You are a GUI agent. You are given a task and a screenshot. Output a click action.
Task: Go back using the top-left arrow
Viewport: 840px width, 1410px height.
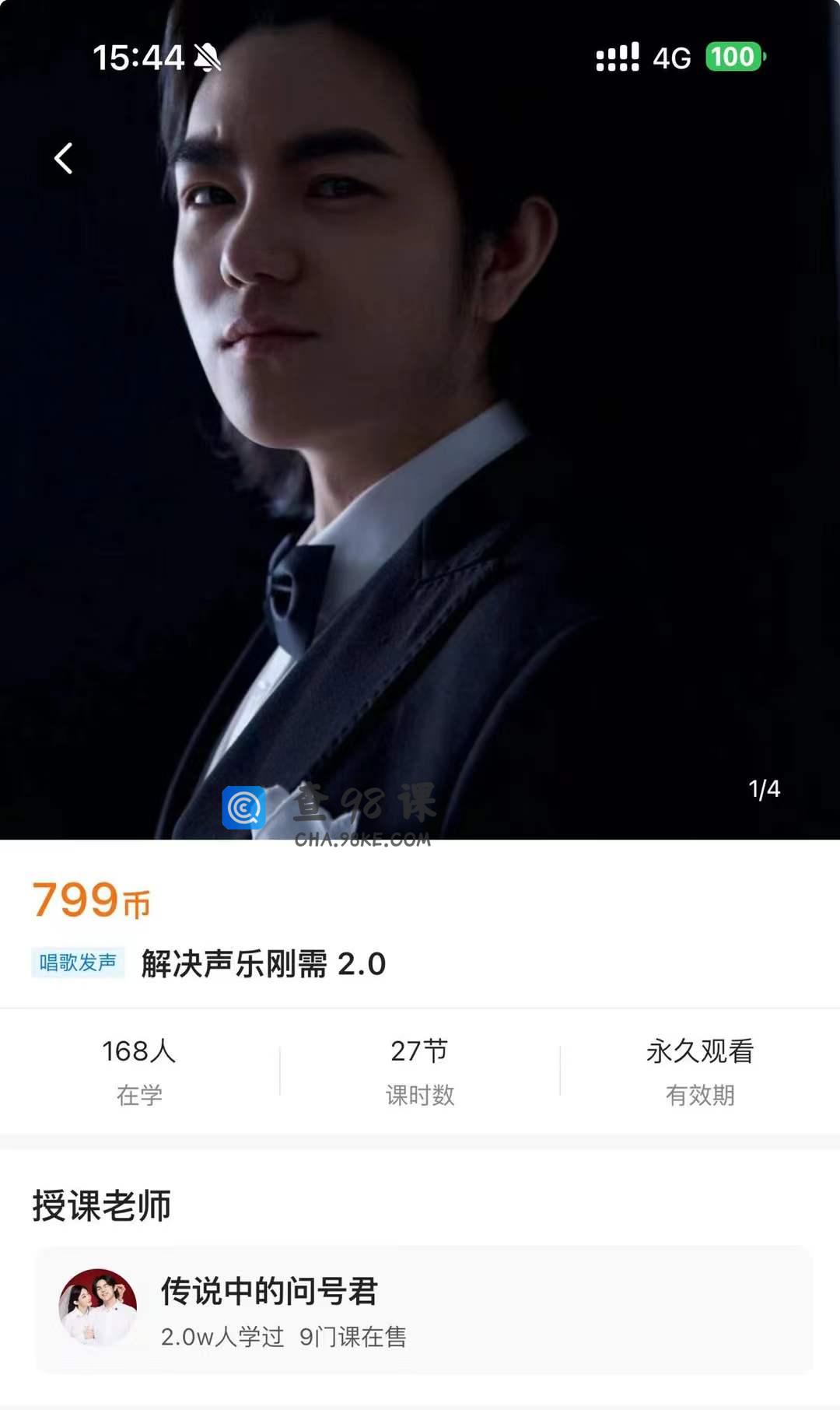click(64, 159)
